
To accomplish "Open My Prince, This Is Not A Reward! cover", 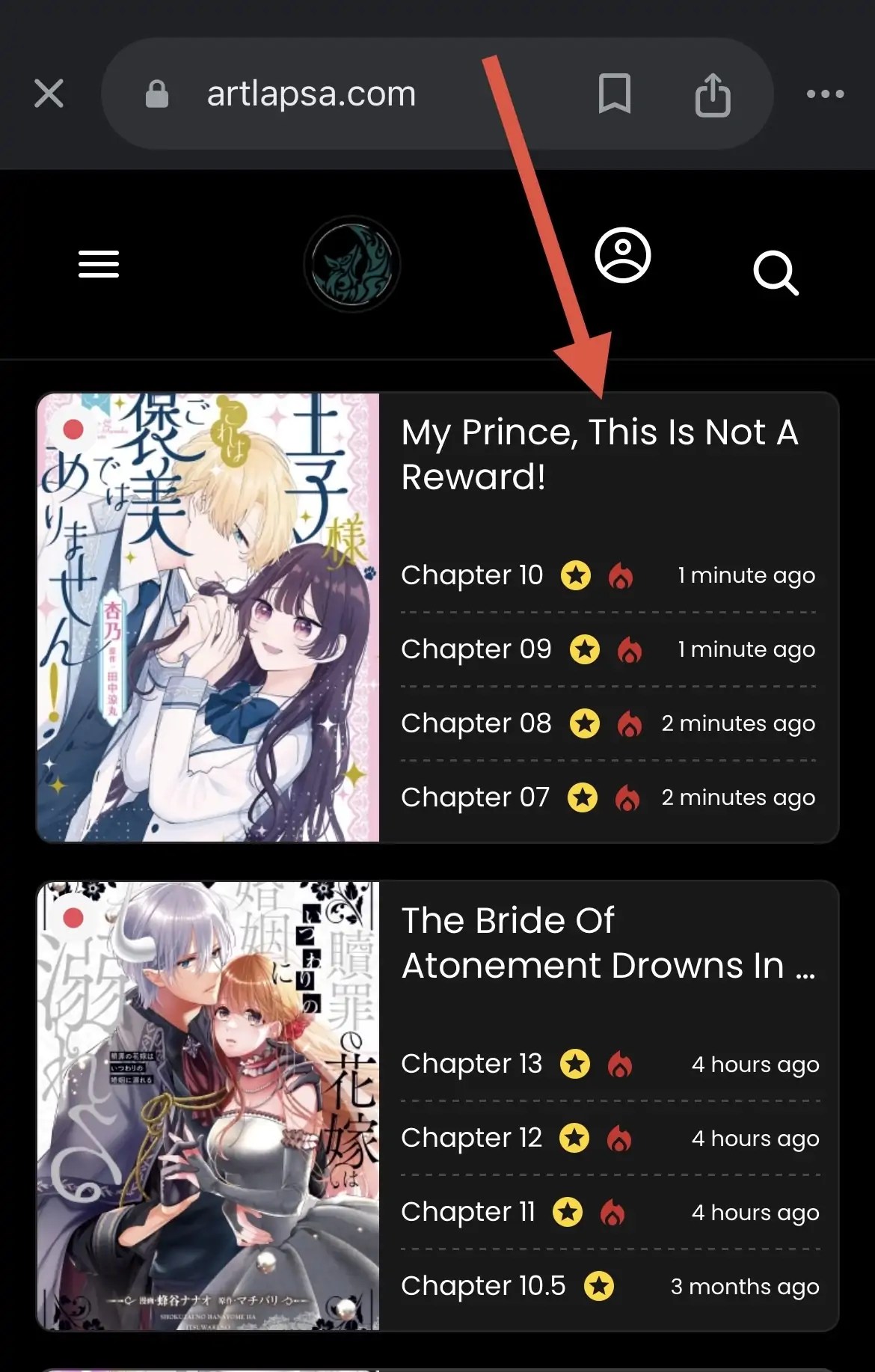I will [x=209, y=617].
